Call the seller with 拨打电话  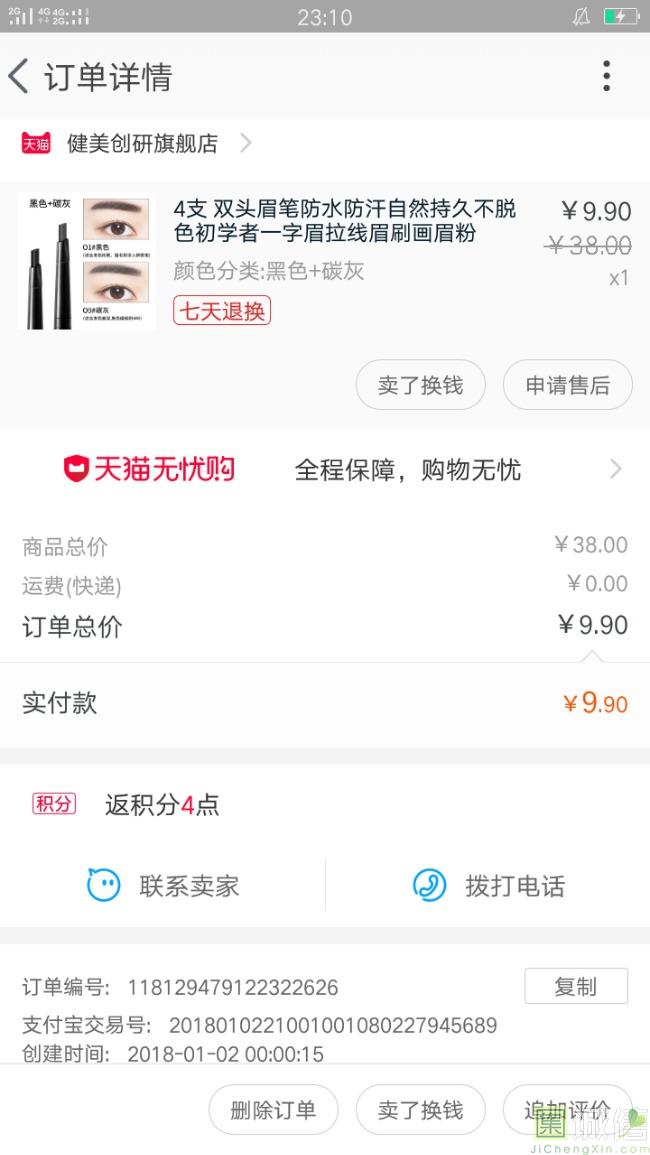489,885
